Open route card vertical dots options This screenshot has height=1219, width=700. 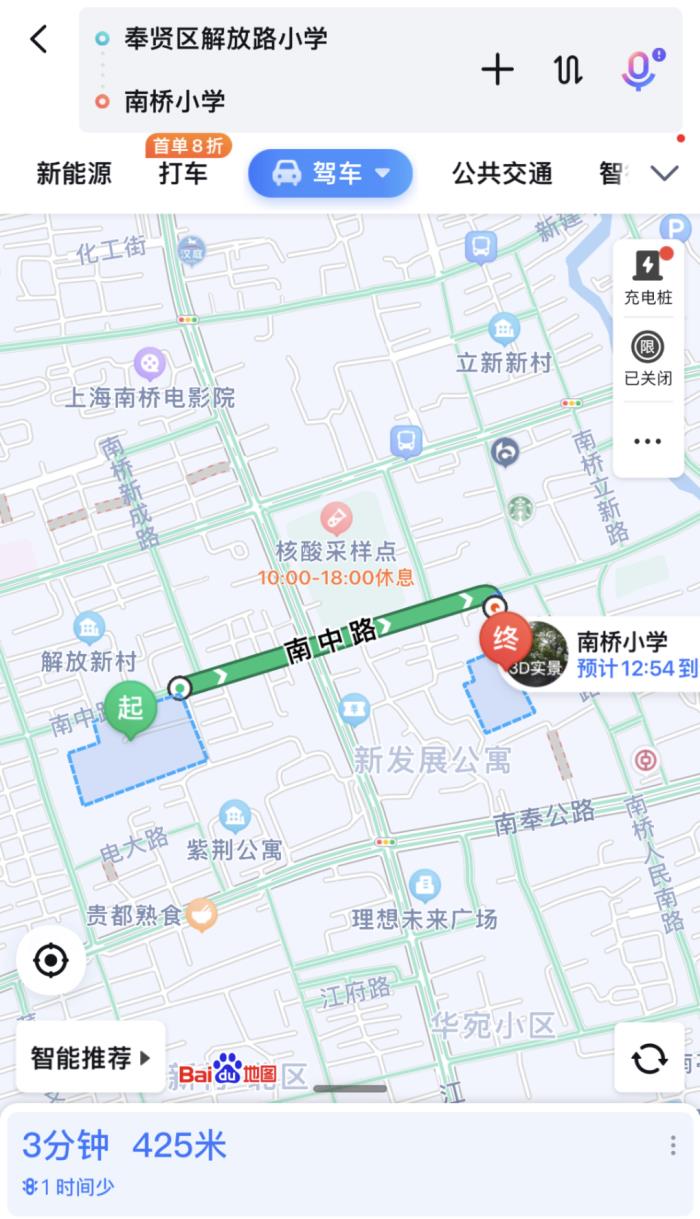[673, 1145]
